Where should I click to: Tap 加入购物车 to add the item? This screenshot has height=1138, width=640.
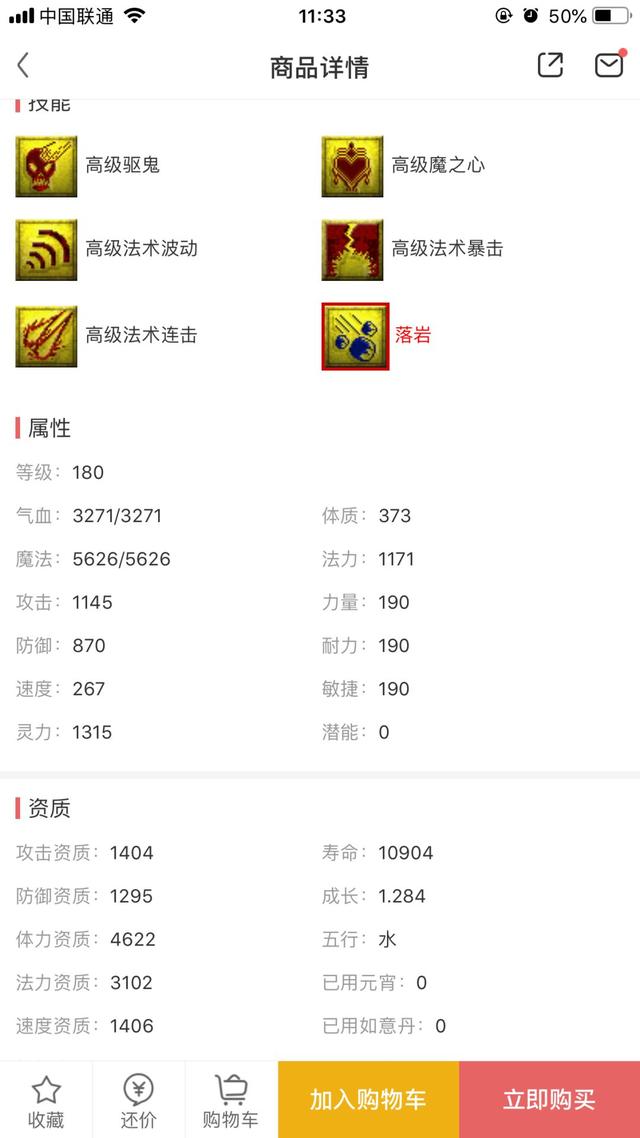pos(368,1100)
